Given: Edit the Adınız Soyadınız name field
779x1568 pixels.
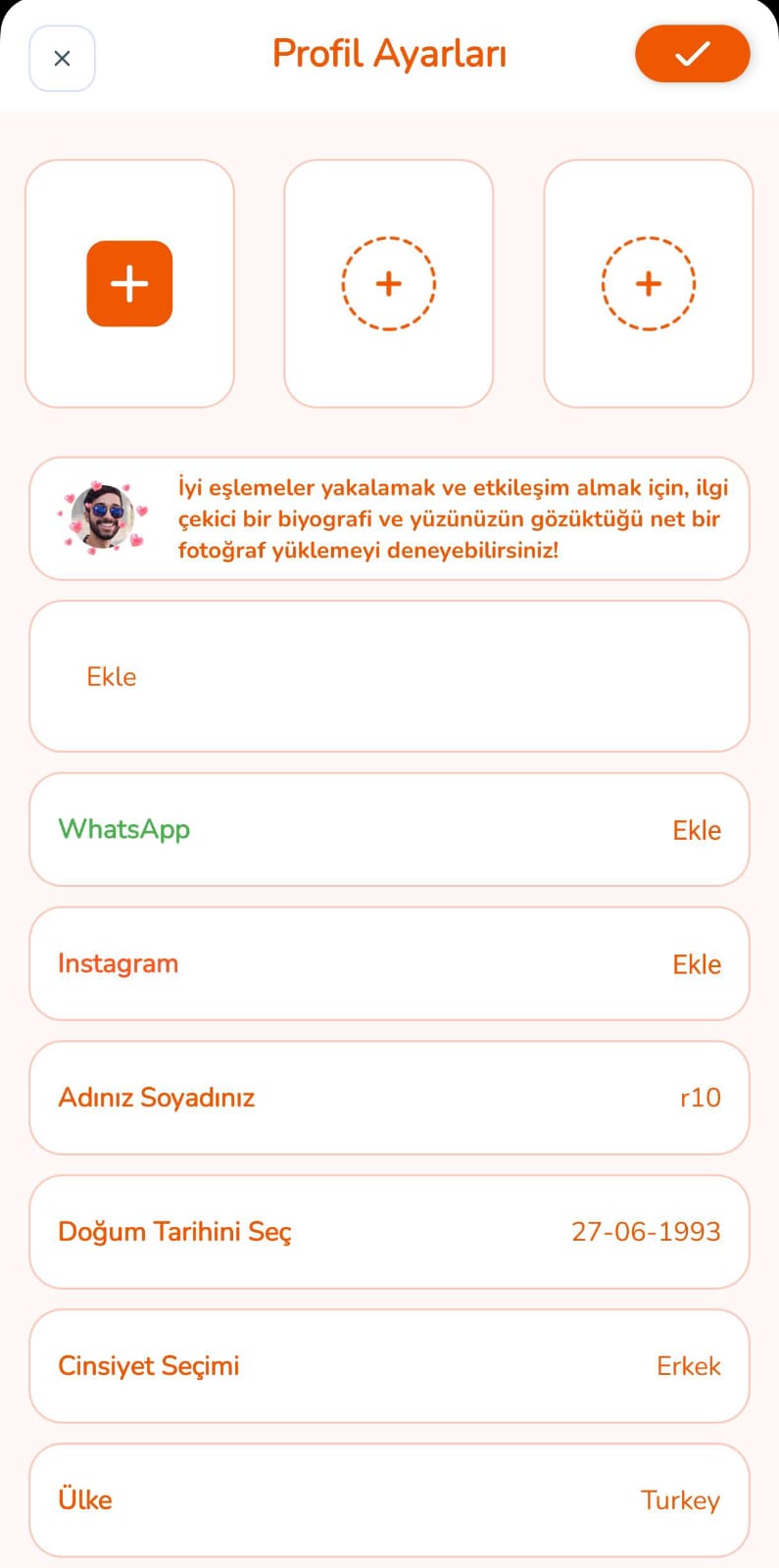Looking at the screenshot, I should (x=389, y=1098).
